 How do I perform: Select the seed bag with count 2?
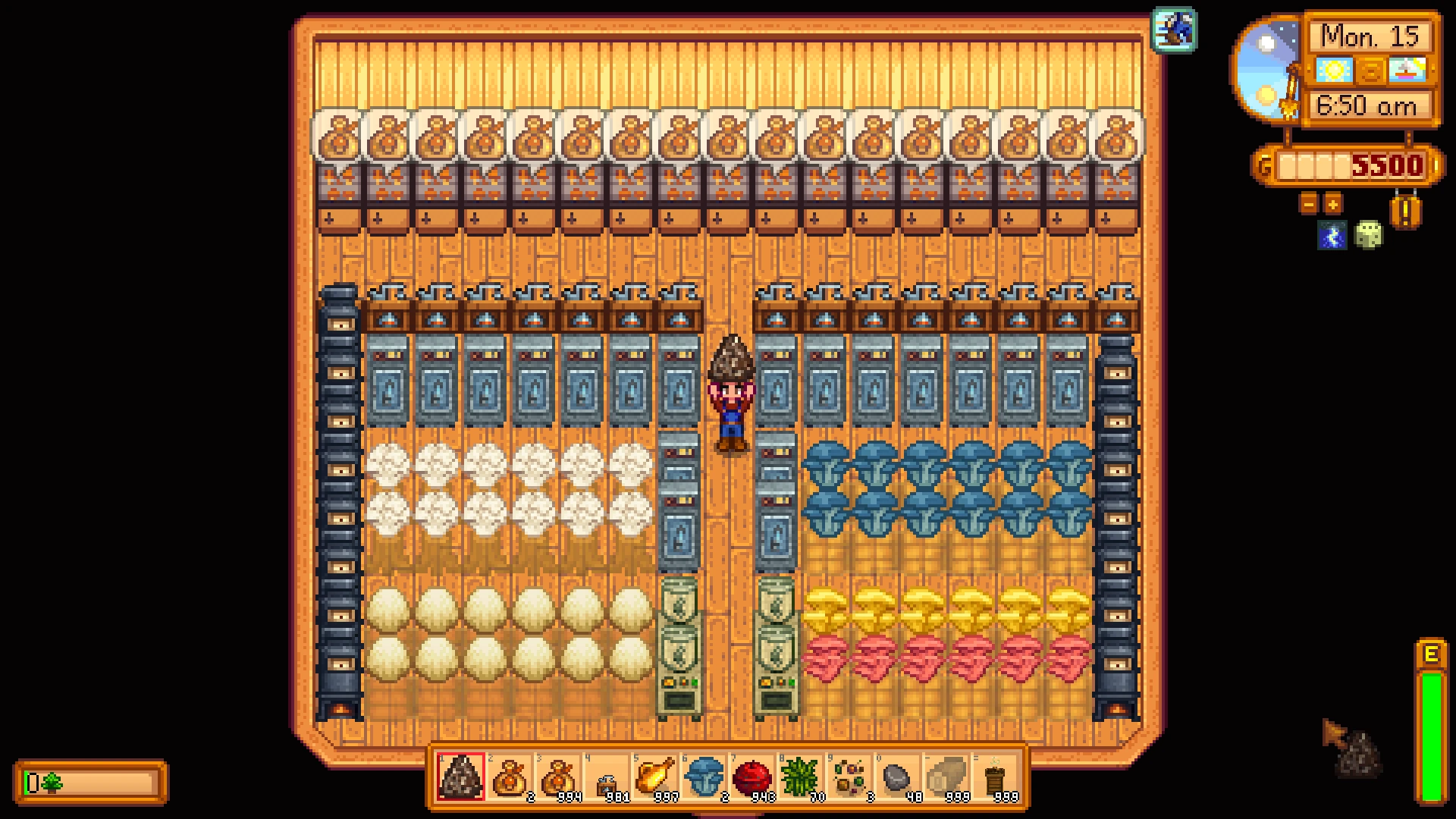point(510,777)
